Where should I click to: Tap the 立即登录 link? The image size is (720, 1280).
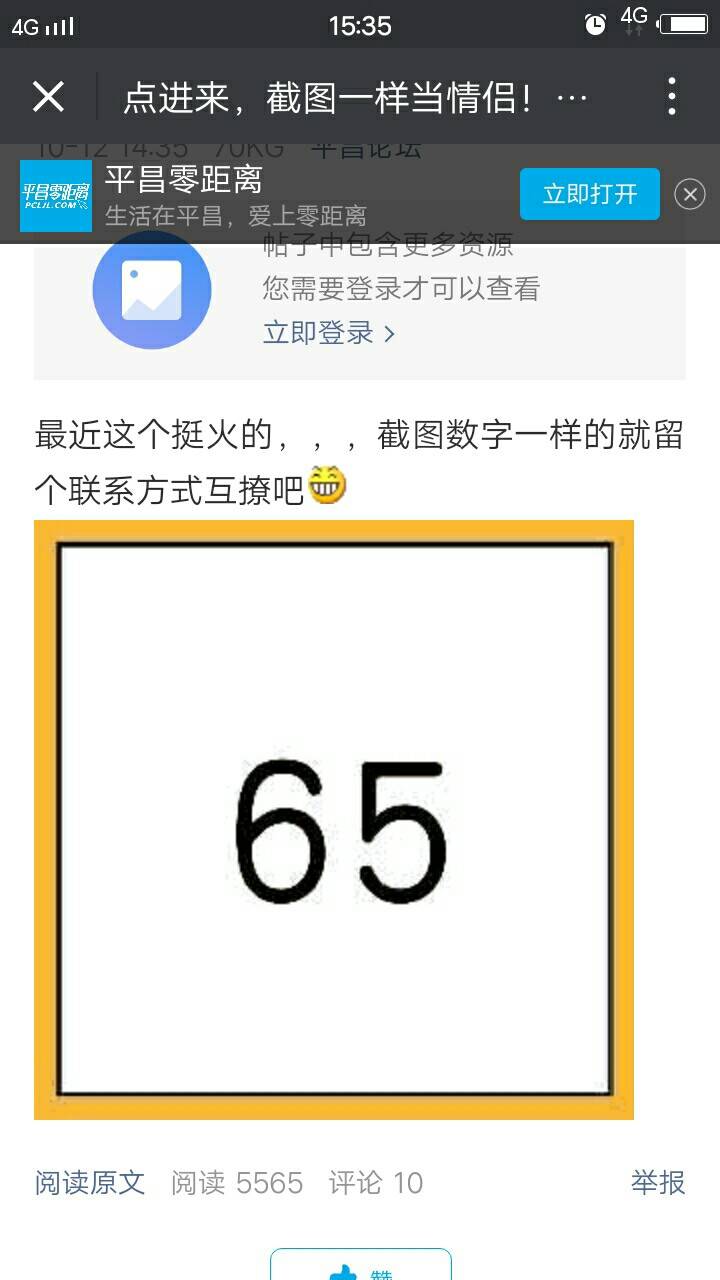(328, 333)
